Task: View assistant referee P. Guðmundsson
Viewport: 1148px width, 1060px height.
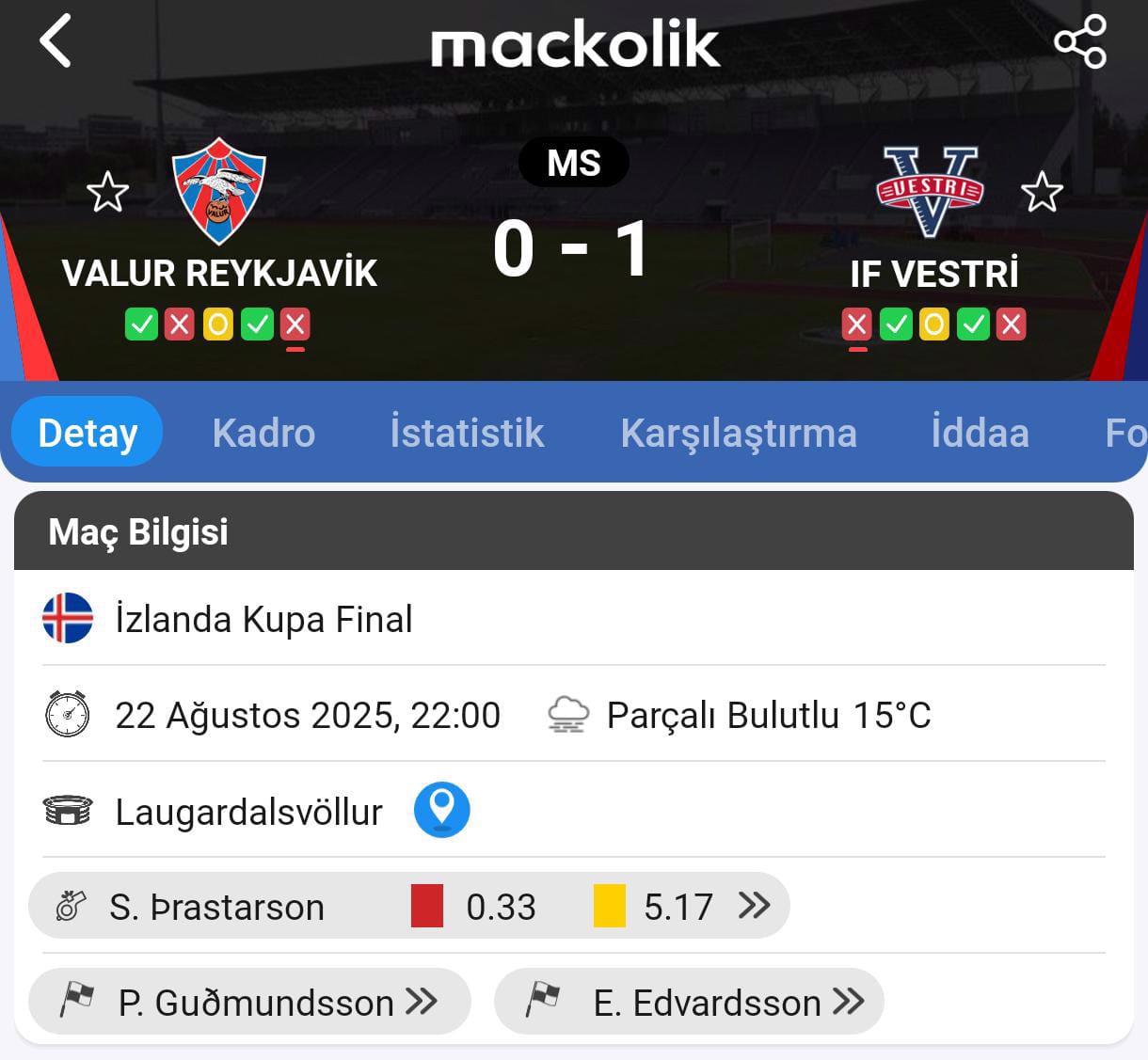Action: (250, 1003)
